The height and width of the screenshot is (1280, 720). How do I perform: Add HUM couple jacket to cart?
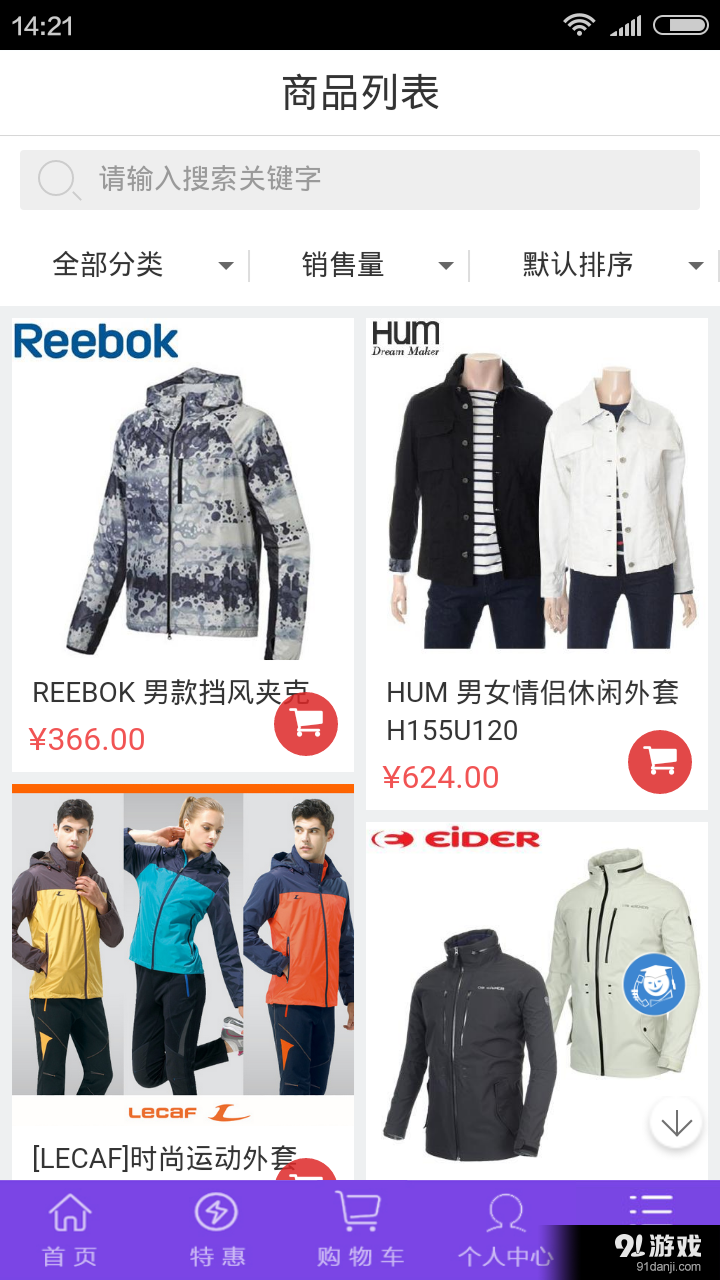pyautogui.click(x=660, y=762)
